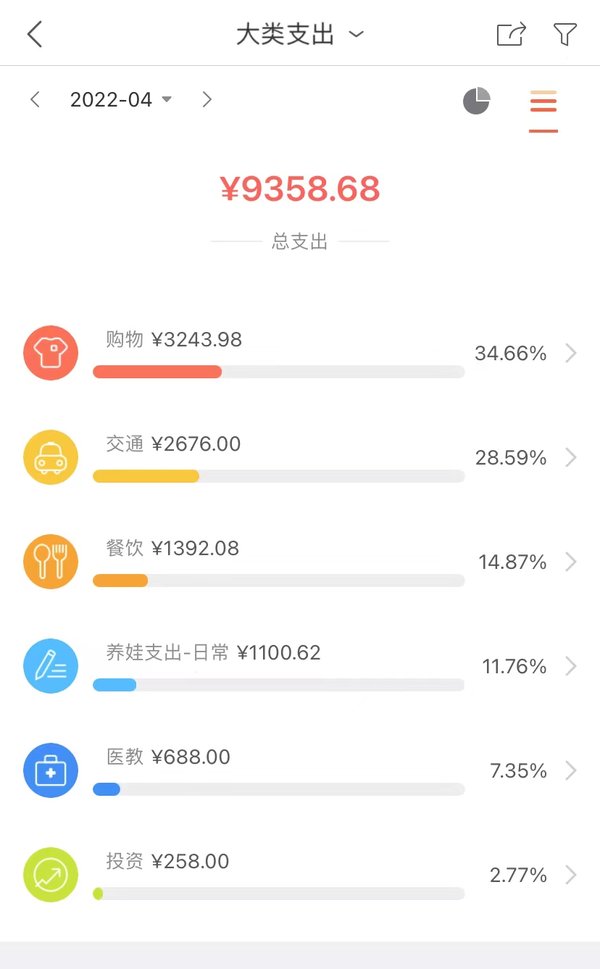Image resolution: width=600 pixels, height=969 pixels.
Task: View the 投资 expense category
Action: pyautogui.click(x=300, y=875)
